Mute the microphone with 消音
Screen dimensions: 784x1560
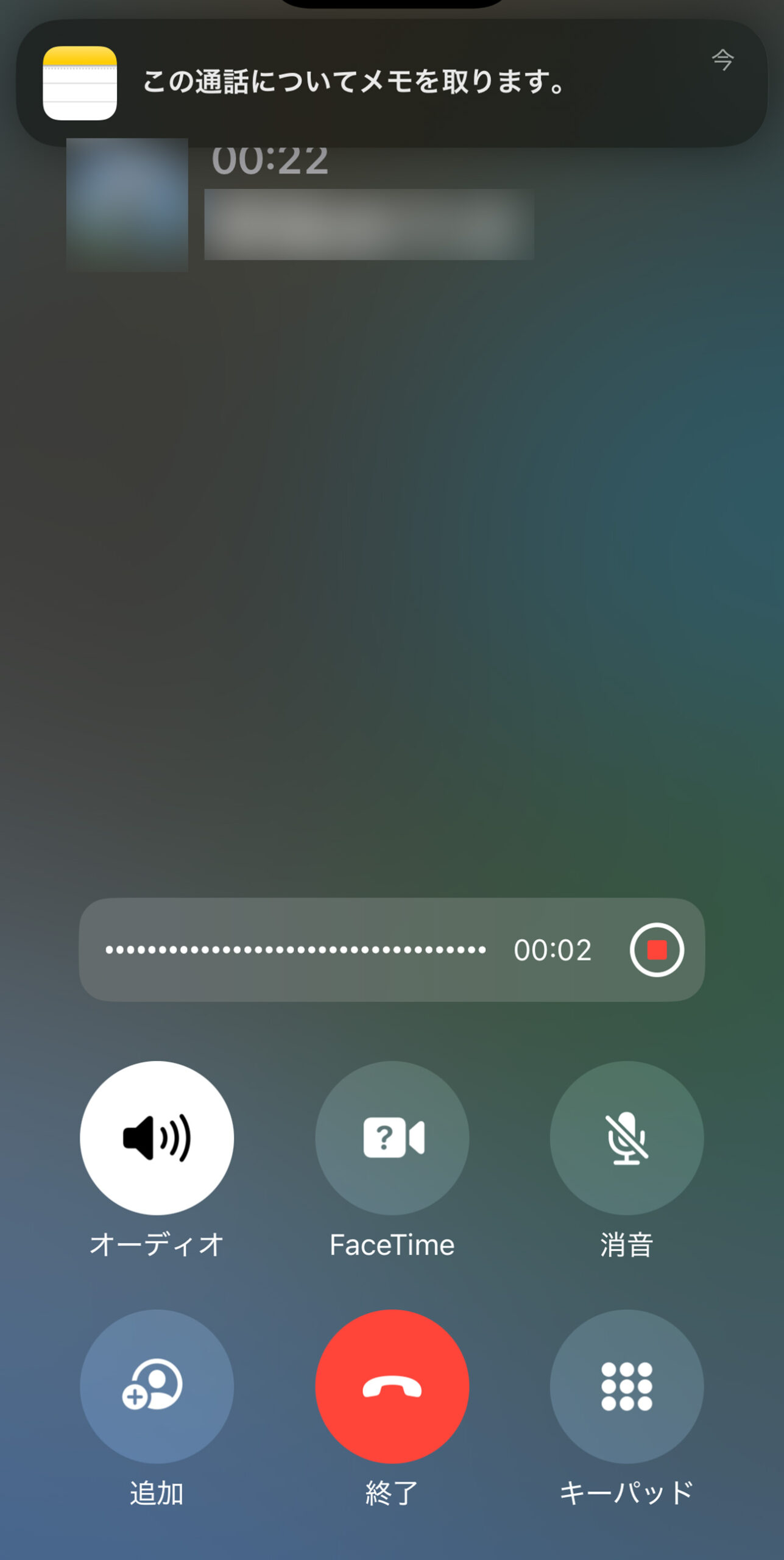pyautogui.click(x=626, y=1138)
